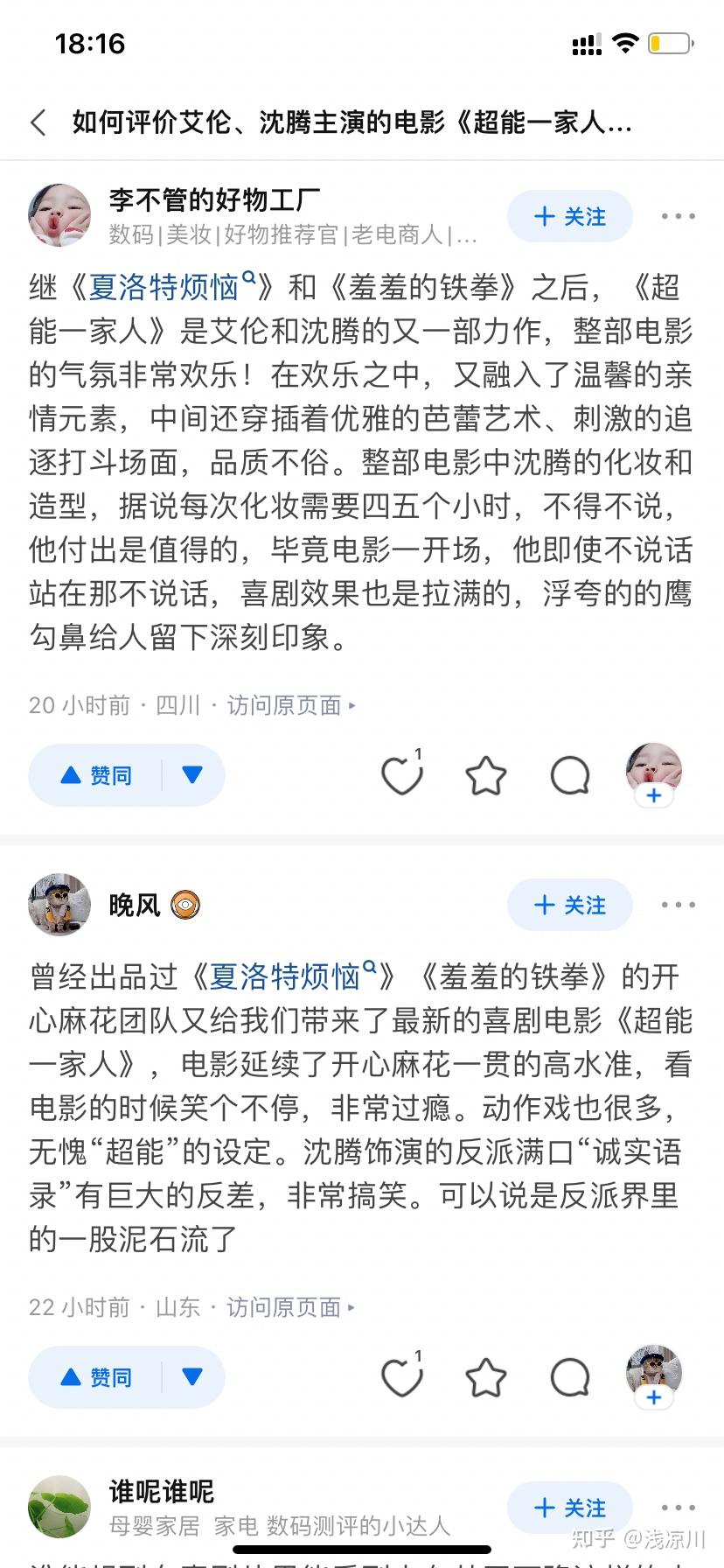Open 夏洛特烦恼 link in 李不管的好物工厂's answer
Viewport: 724px width, 1568px height.
point(164,287)
